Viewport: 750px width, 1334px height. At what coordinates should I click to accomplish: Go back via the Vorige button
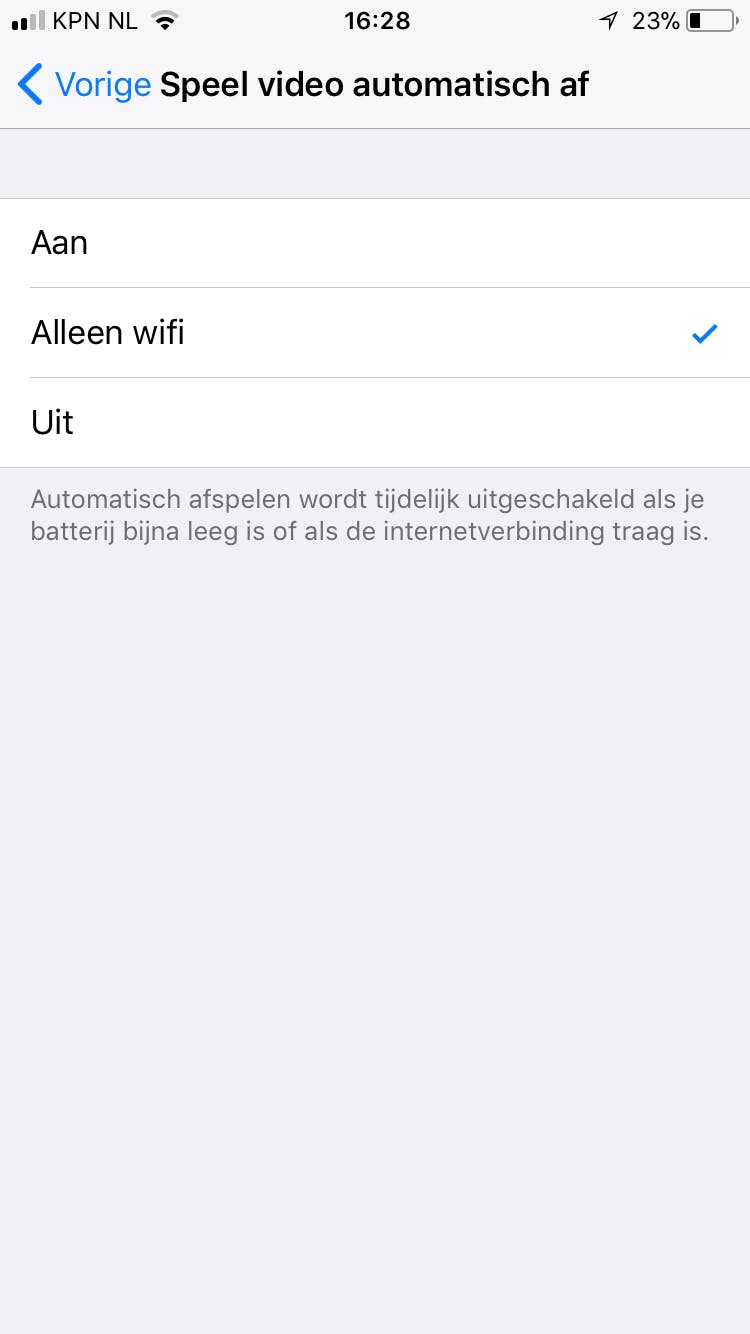point(85,85)
